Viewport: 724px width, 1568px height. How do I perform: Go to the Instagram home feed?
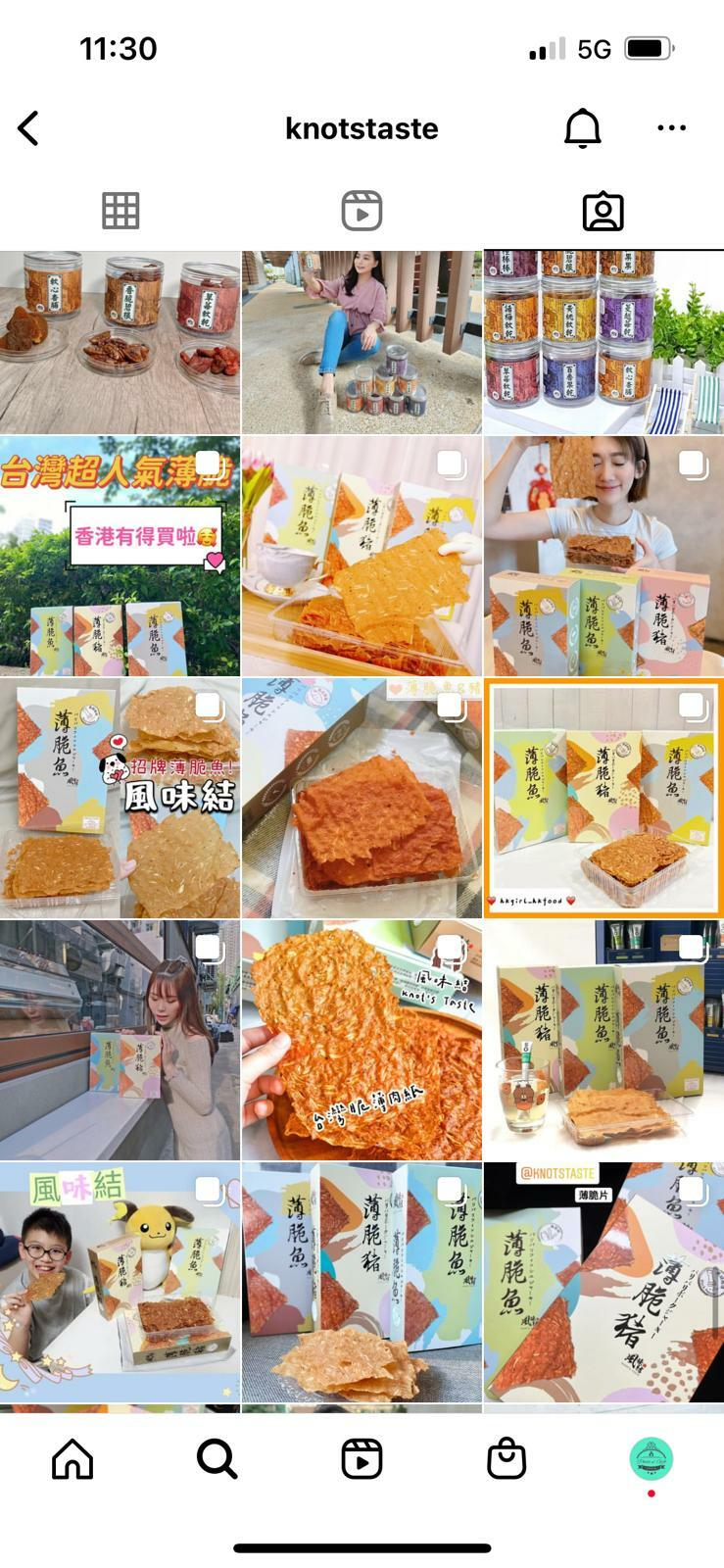click(x=72, y=1459)
